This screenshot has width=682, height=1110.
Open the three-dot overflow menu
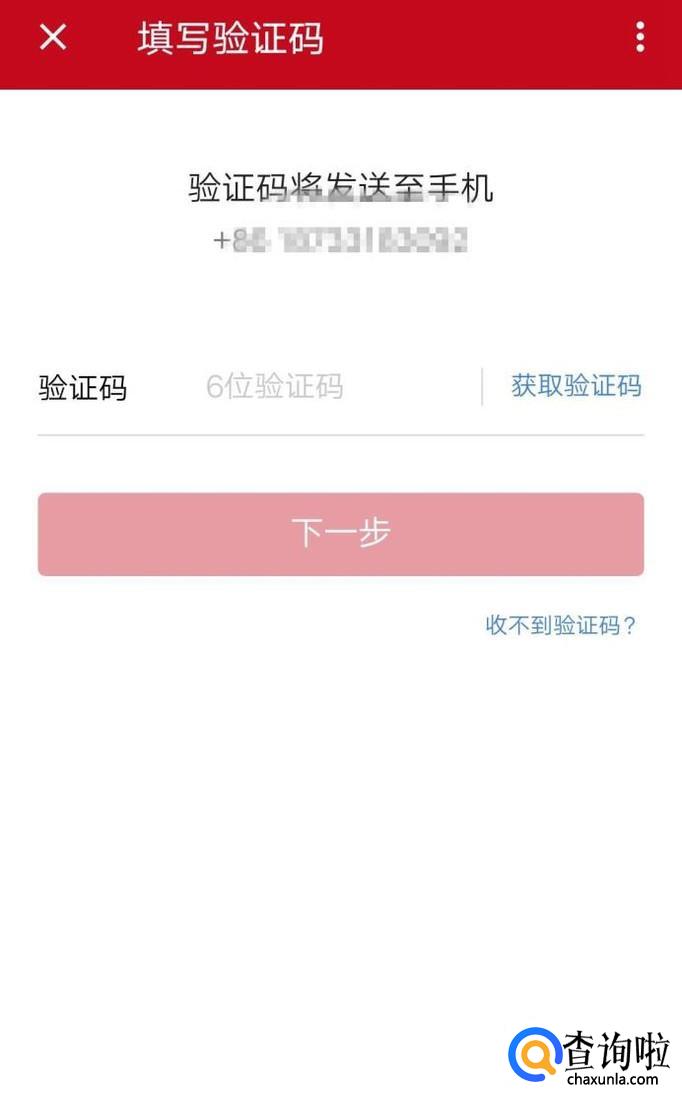(x=640, y=38)
